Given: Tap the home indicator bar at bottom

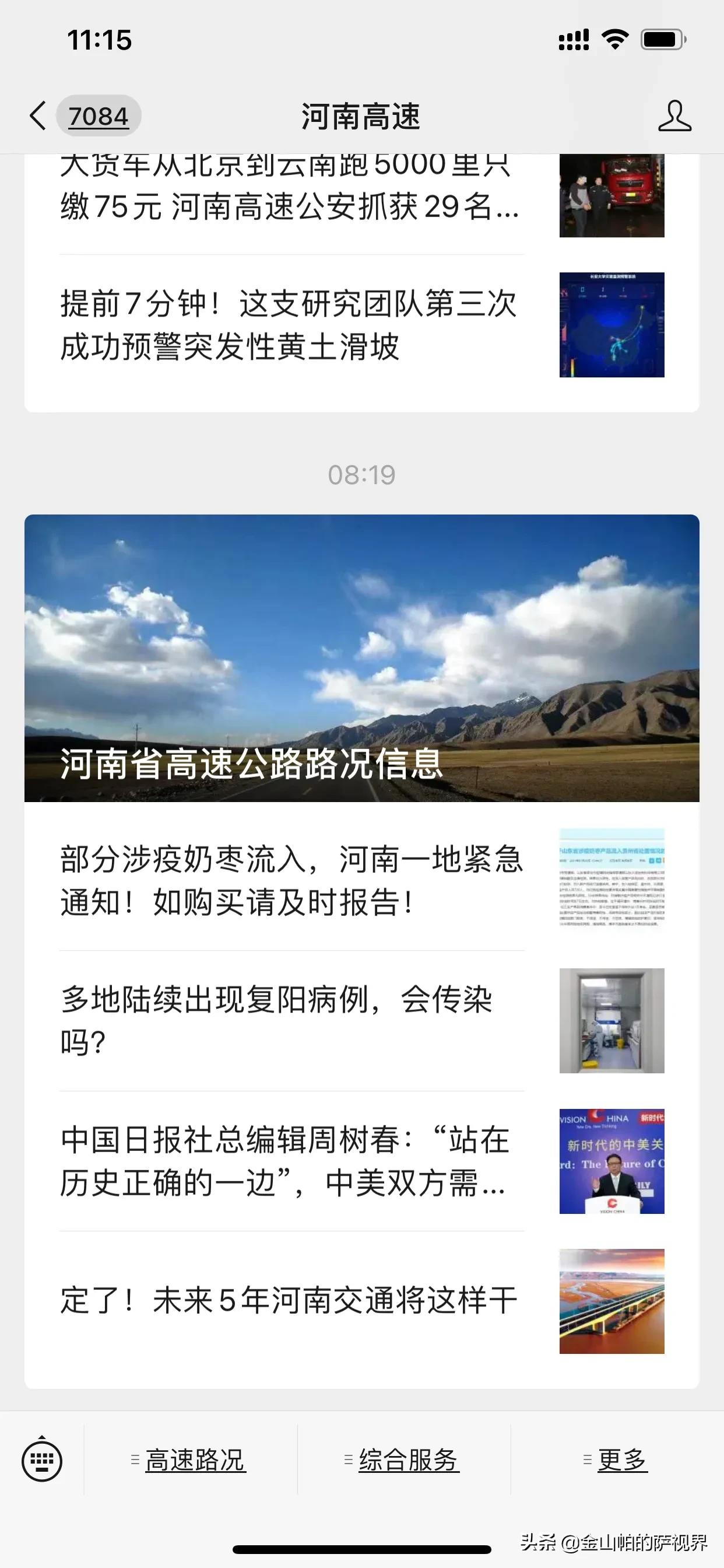Looking at the screenshot, I should pos(362,1549).
